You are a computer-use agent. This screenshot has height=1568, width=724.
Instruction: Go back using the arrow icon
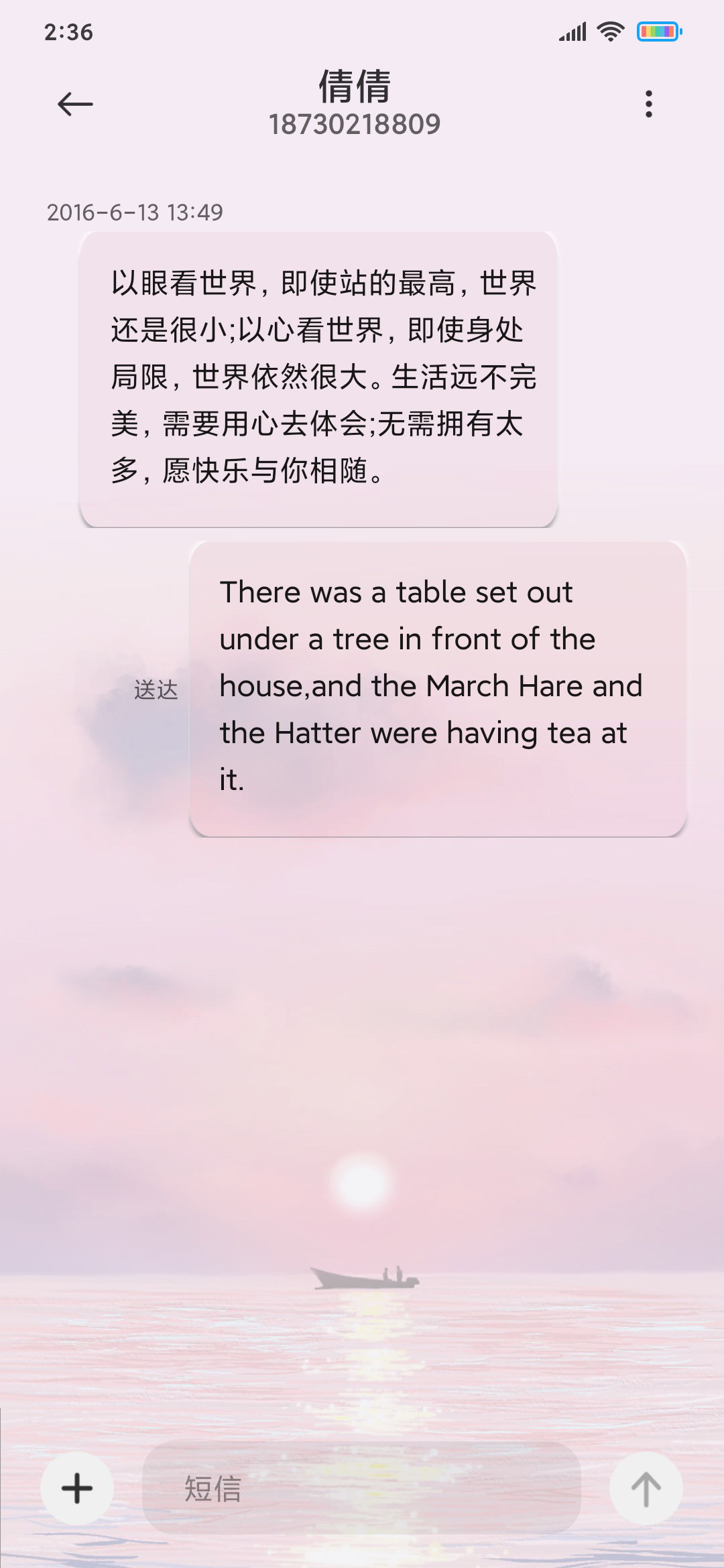[x=75, y=104]
